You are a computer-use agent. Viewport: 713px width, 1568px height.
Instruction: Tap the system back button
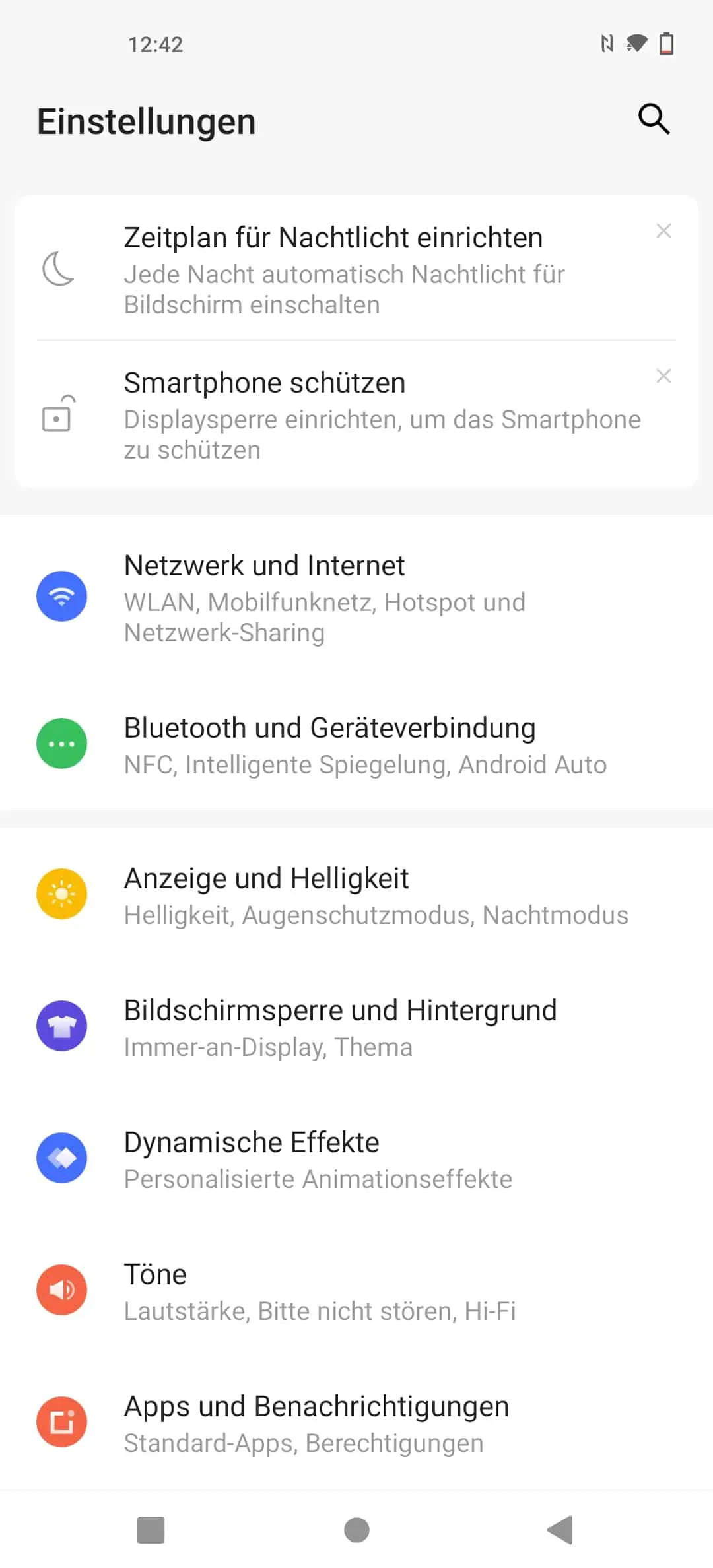pos(560,1530)
